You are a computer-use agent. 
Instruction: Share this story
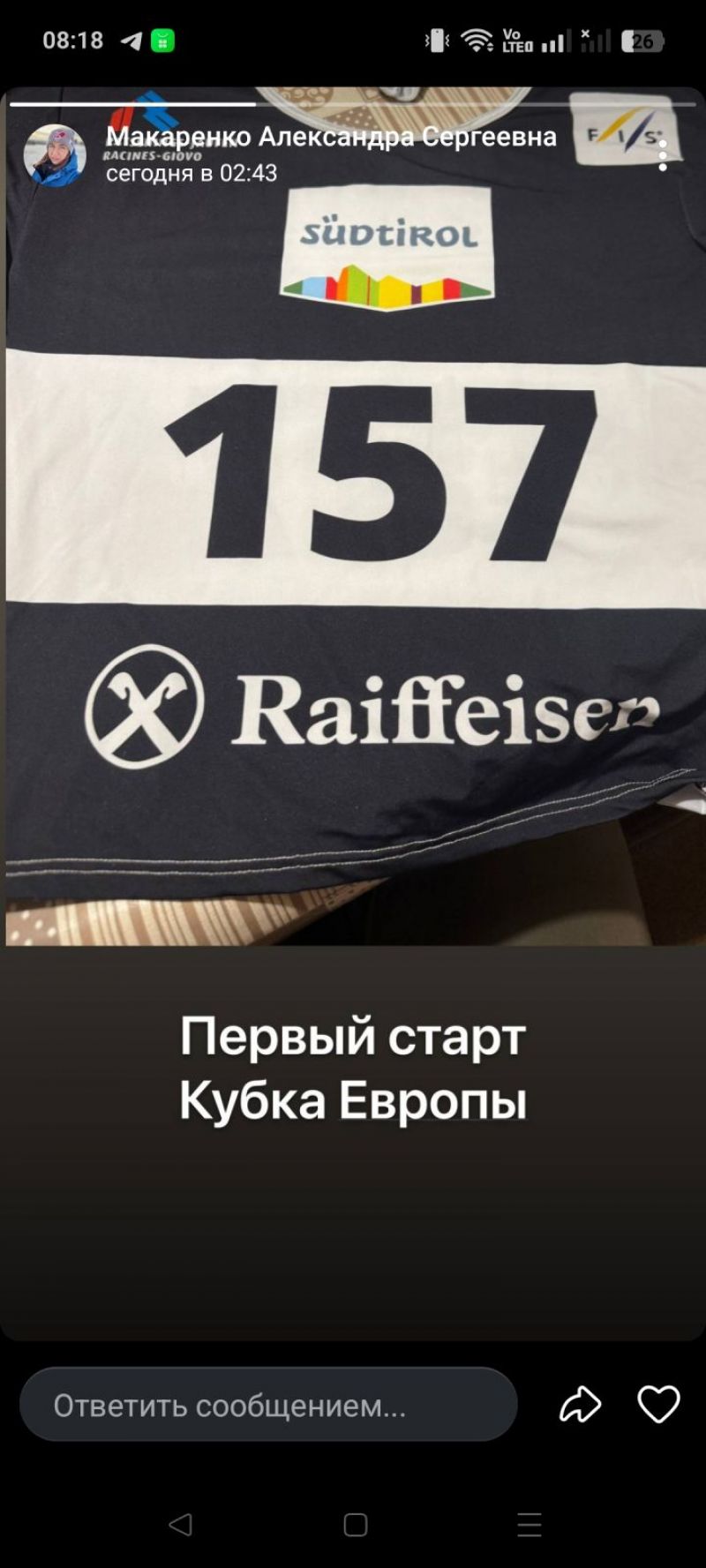pos(580,1405)
